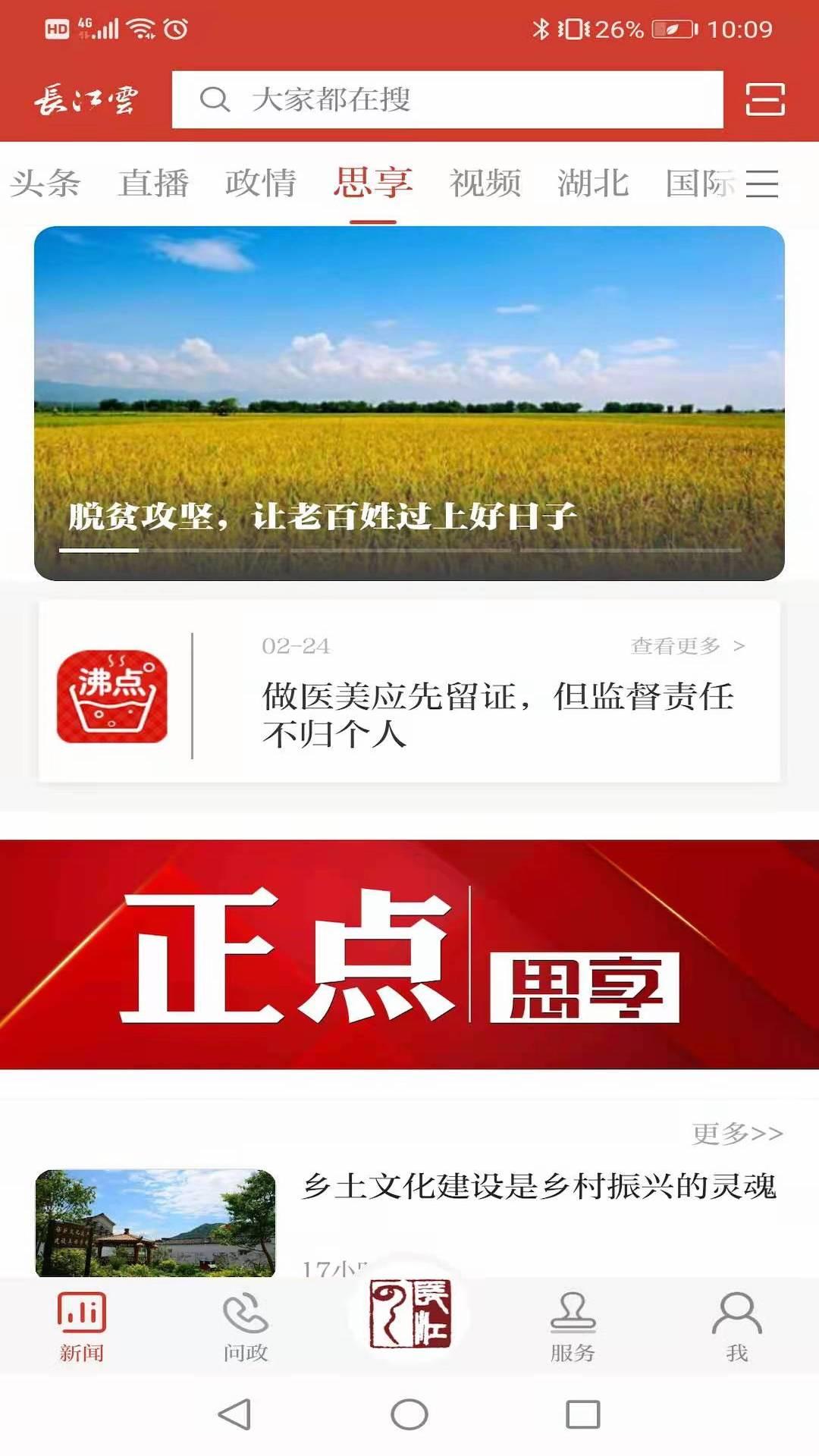The height and width of the screenshot is (1456, 819).
Task: Open the 我 profile tab
Action: [736, 1327]
